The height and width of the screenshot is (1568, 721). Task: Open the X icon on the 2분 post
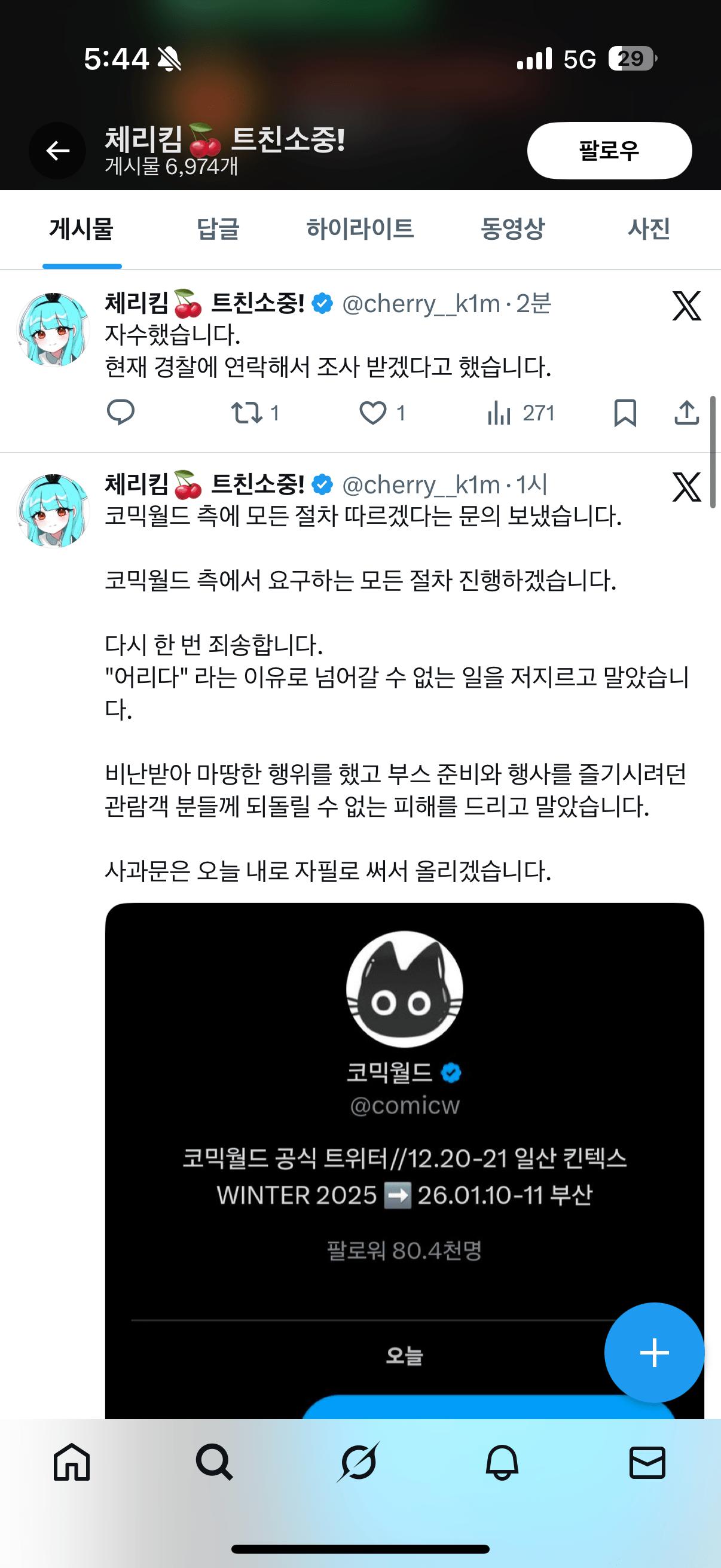point(687,306)
